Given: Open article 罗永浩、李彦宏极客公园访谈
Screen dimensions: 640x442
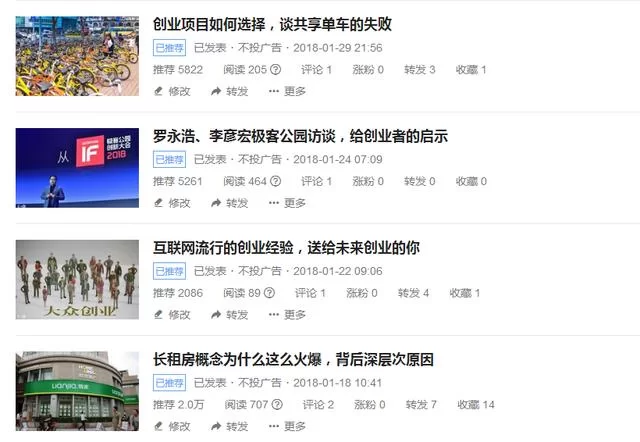Looking at the screenshot, I should coord(299,136).
